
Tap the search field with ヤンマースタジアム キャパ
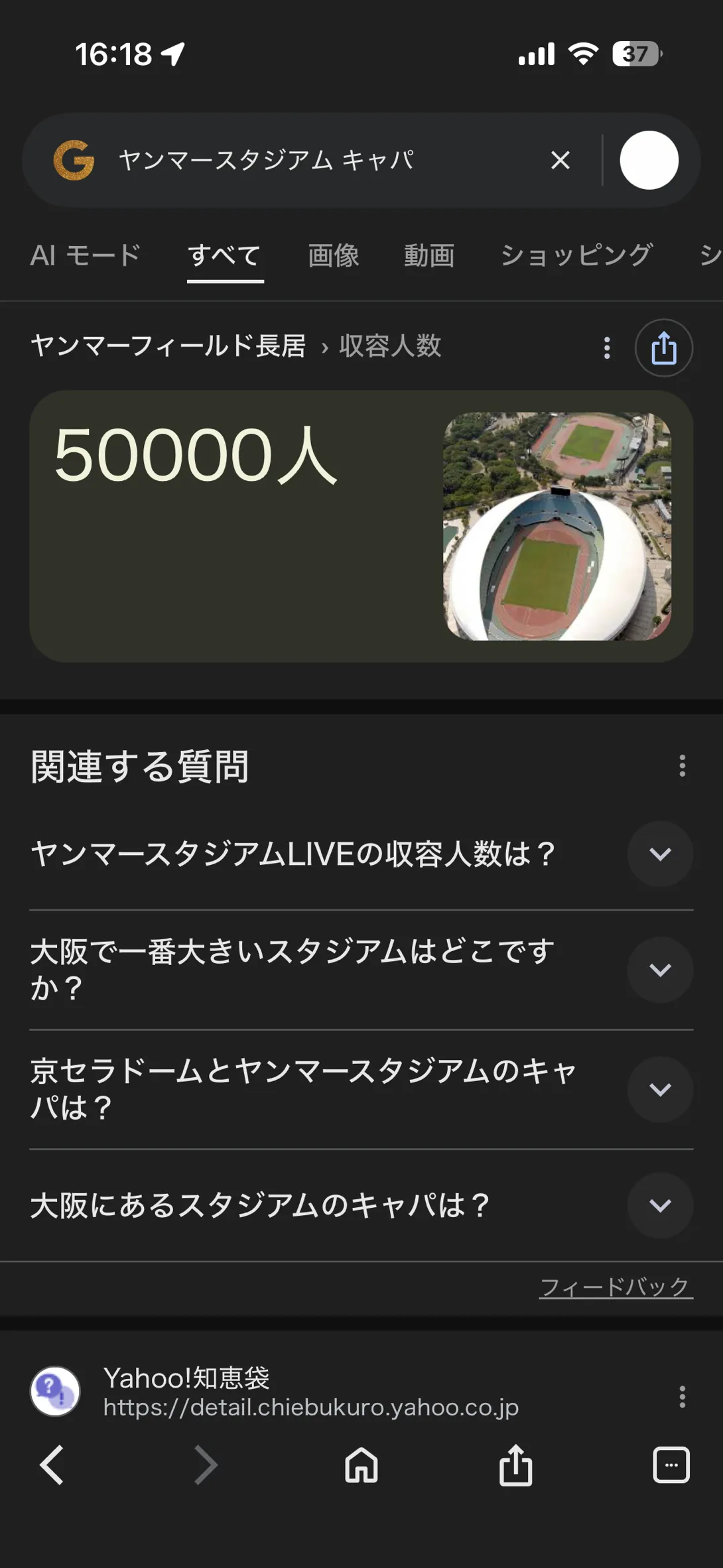point(298,161)
